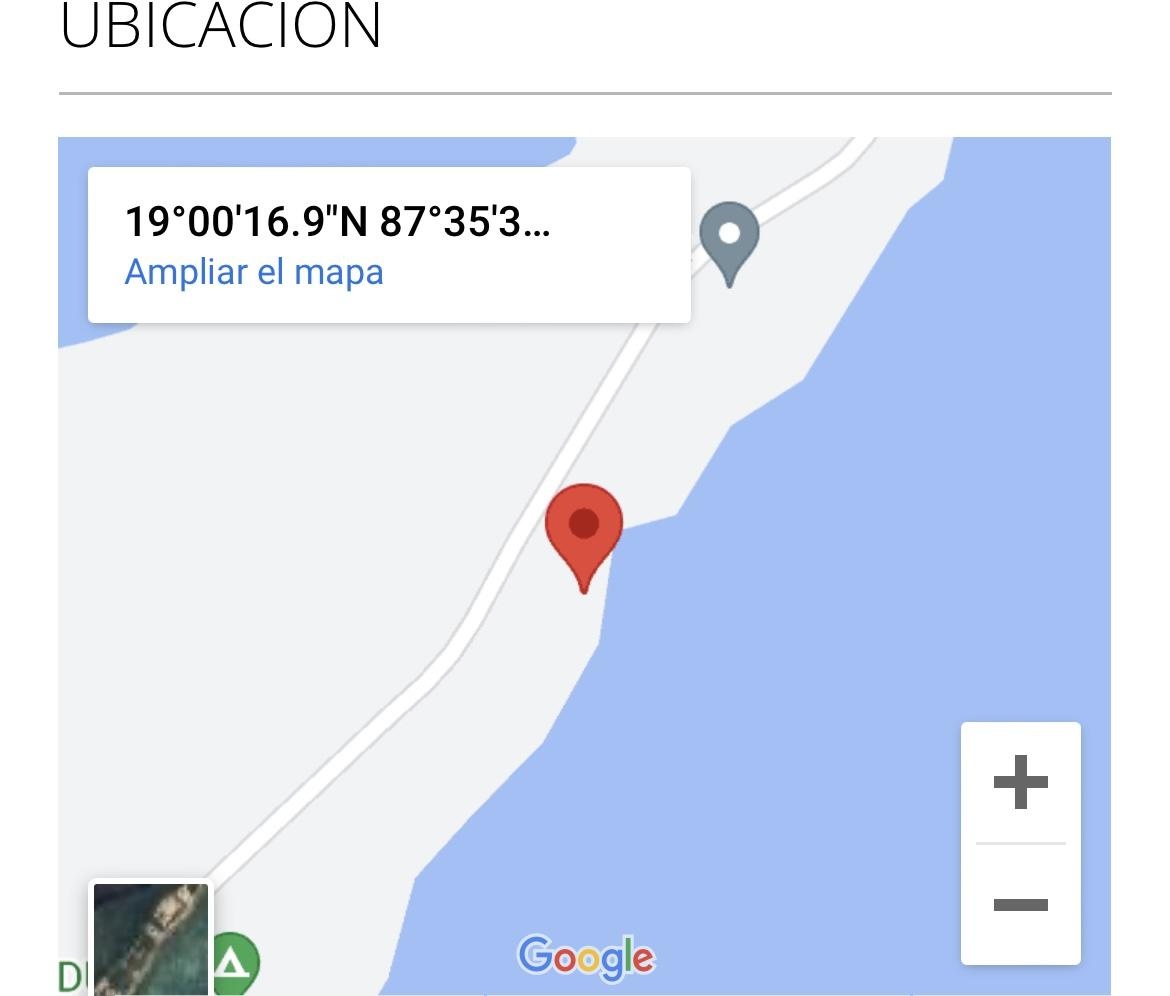Zoom out with the minus button
The image size is (1170, 996).
click(1020, 905)
